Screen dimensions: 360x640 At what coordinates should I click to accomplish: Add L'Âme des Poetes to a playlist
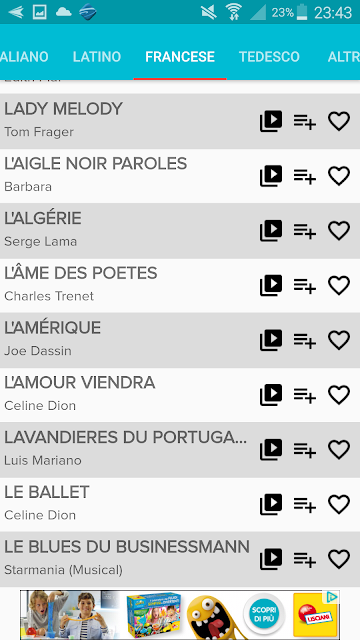coord(304,285)
